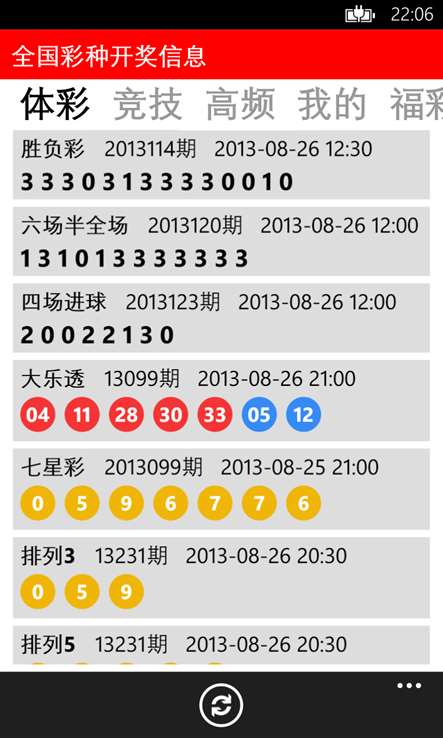Open the 六场半全场 2013120期 result

(x=221, y=241)
